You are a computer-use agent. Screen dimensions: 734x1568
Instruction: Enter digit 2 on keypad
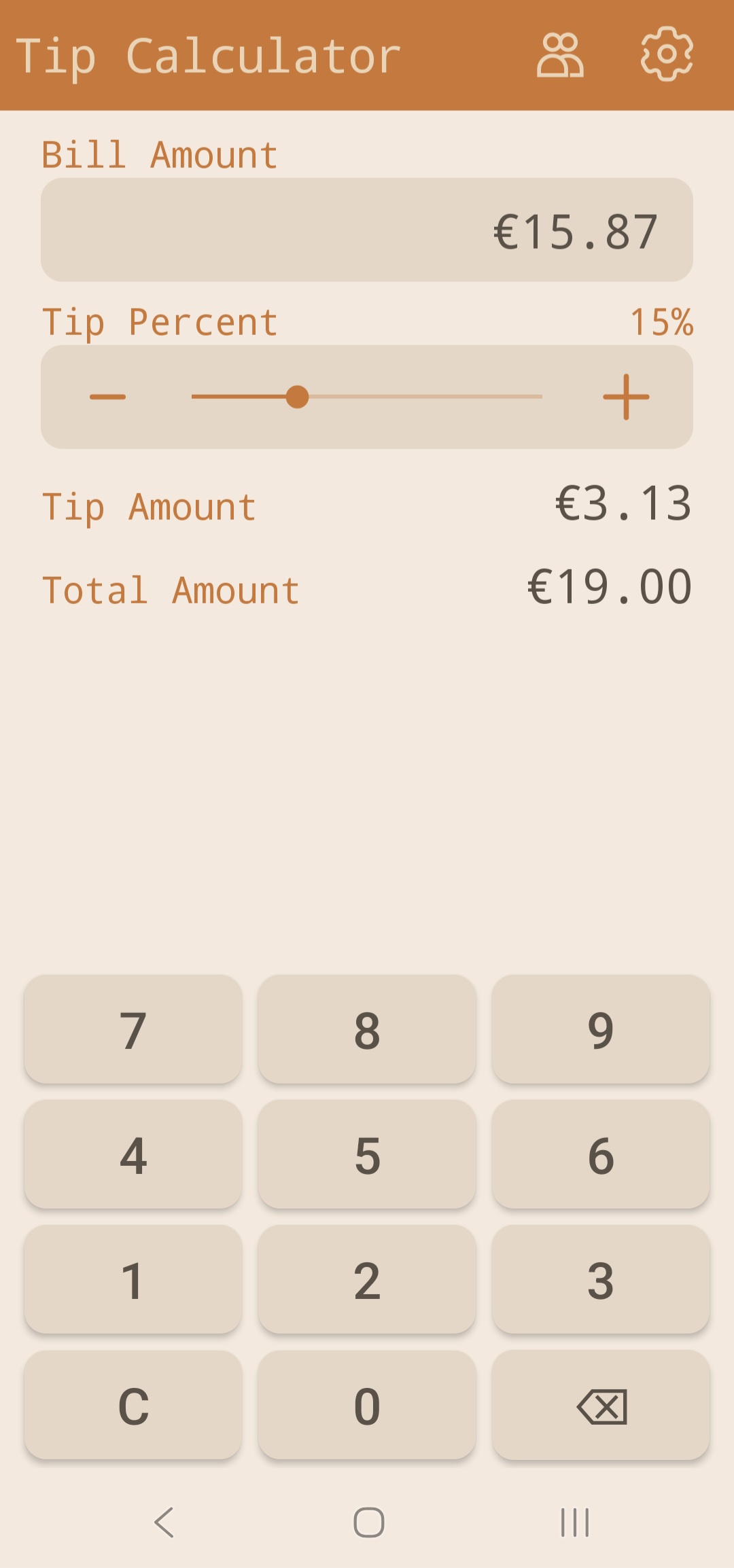(367, 1279)
